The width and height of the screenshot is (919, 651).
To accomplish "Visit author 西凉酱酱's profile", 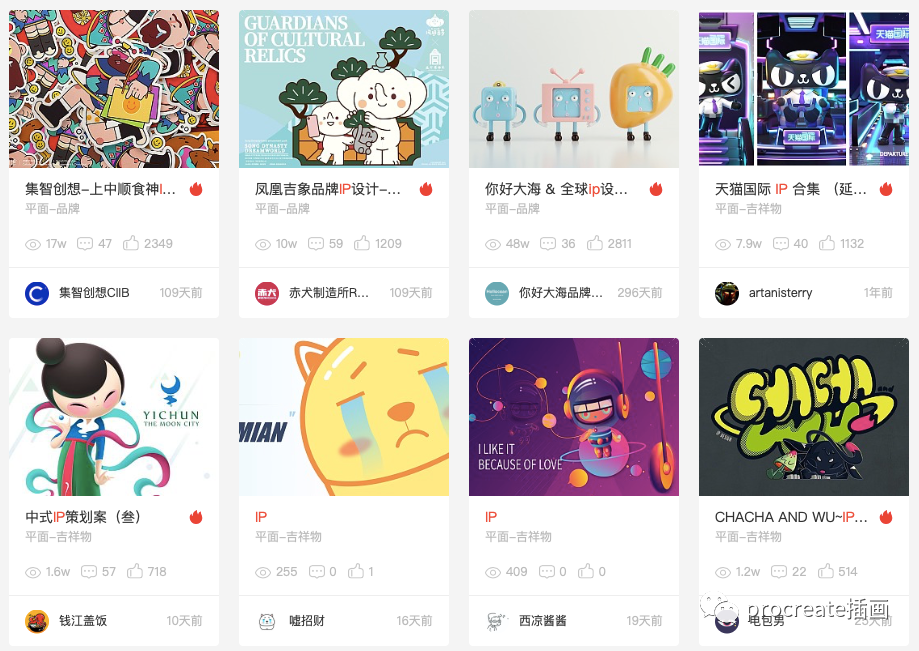I will pos(542,621).
